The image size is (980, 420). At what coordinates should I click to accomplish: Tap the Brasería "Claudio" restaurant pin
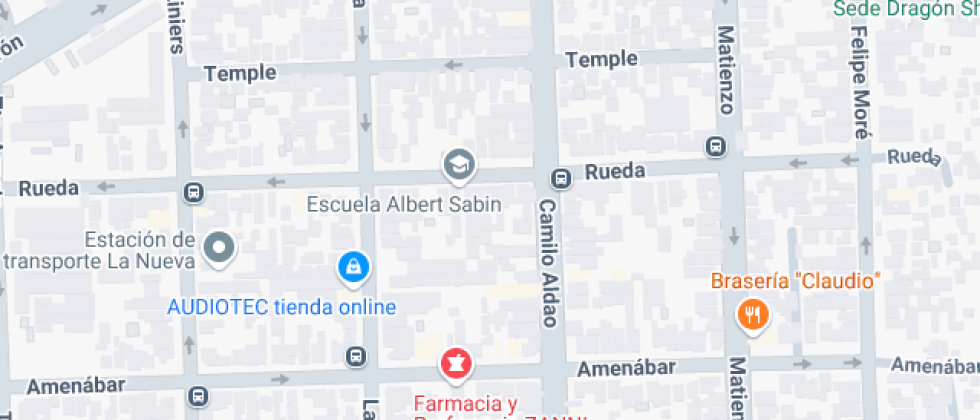pyautogui.click(x=751, y=316)
